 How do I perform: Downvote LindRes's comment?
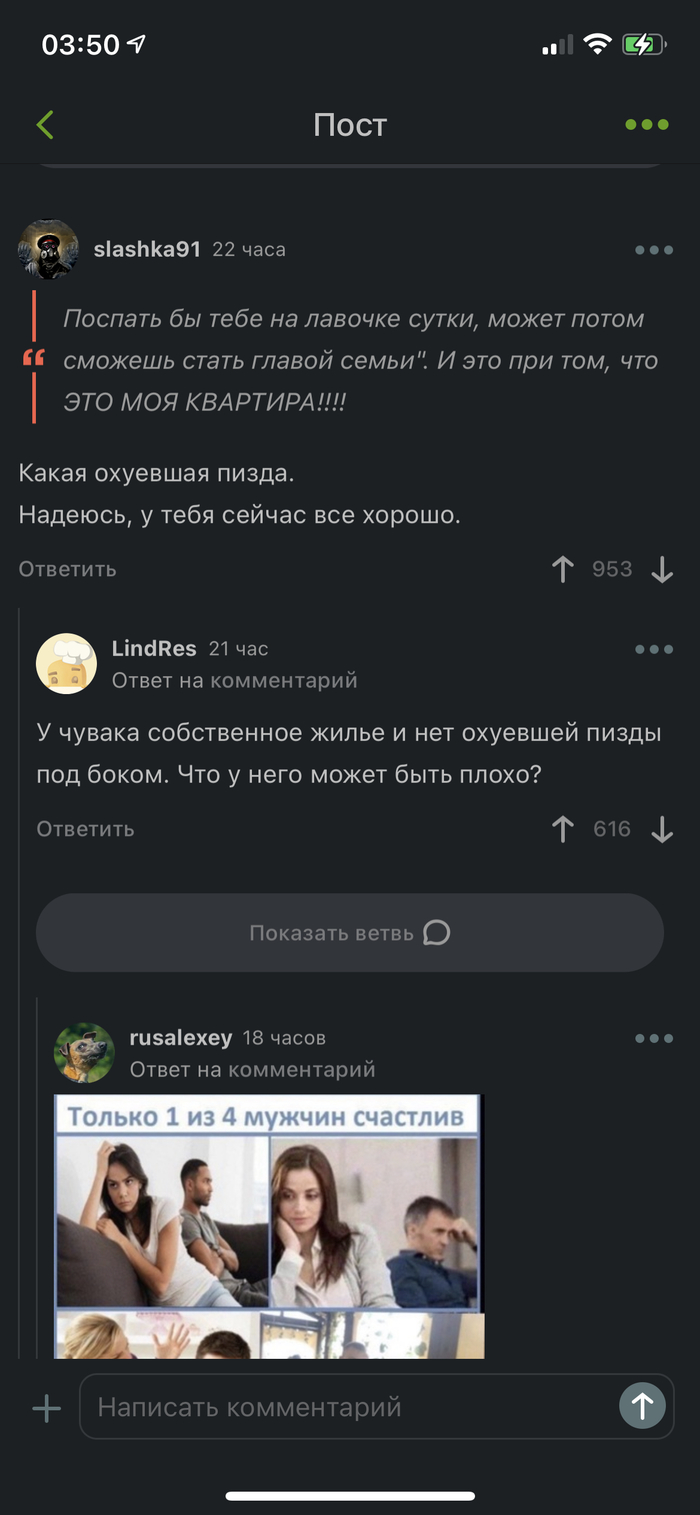coord(661,829)
